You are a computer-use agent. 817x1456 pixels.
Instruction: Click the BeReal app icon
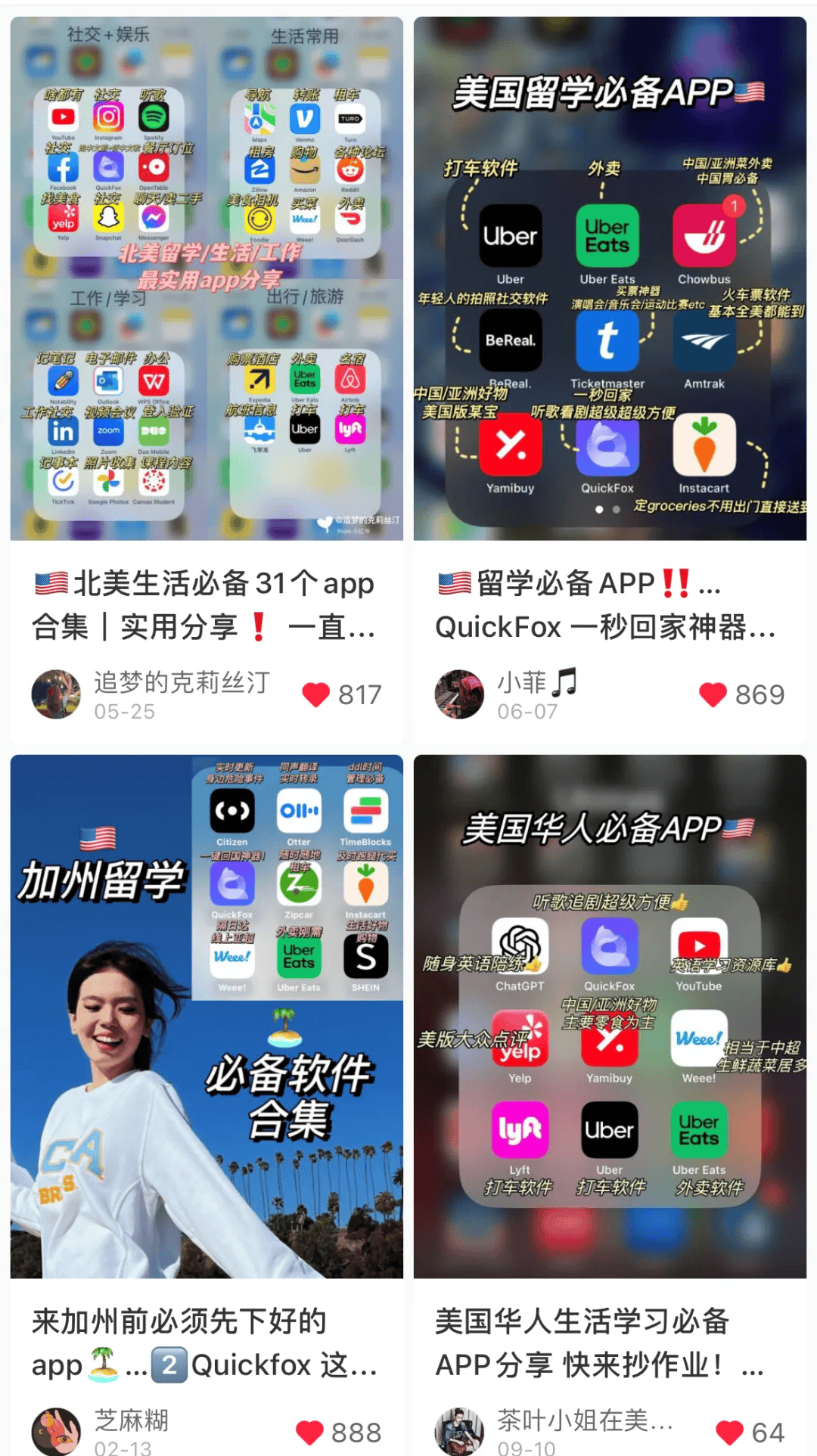(510, 340)
